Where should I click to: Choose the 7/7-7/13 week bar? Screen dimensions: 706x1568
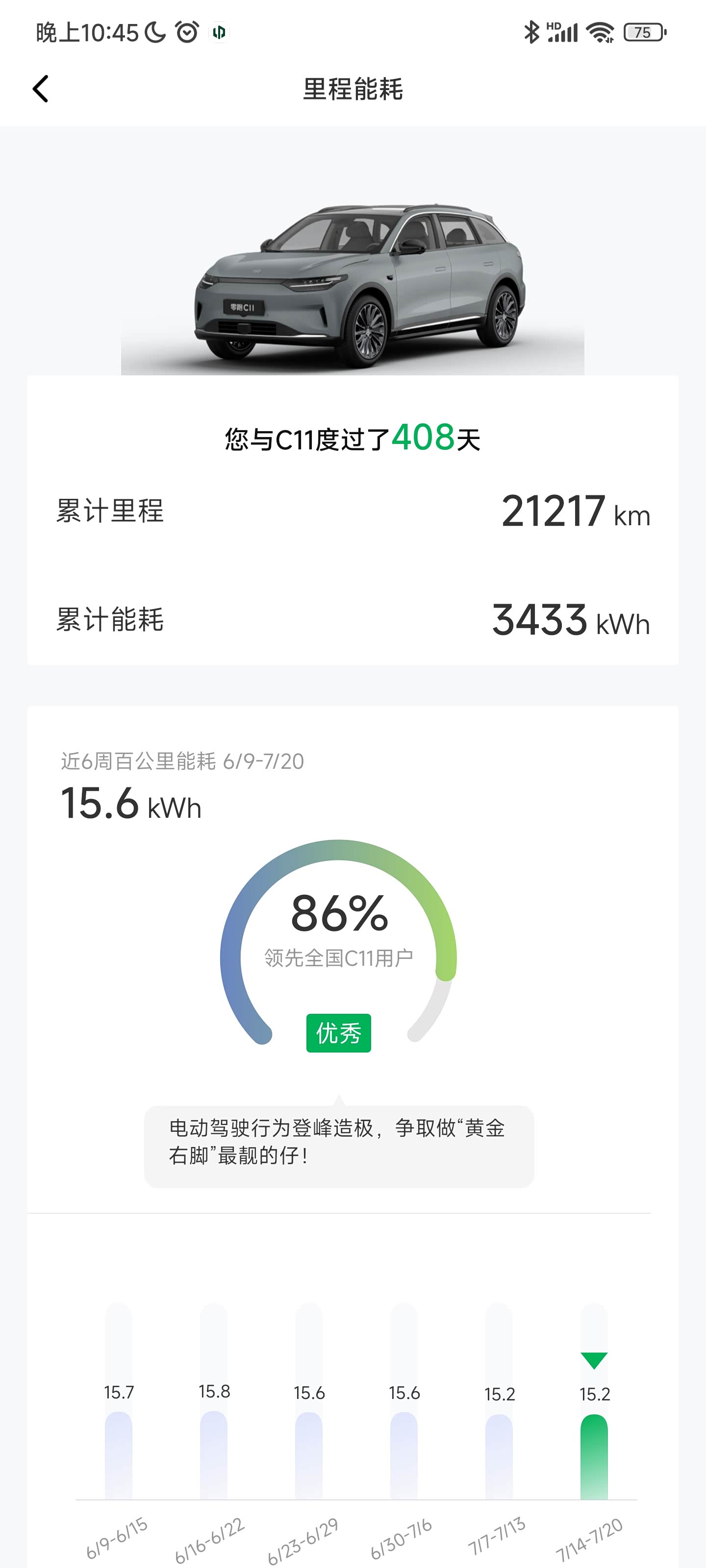[499, 1456]
